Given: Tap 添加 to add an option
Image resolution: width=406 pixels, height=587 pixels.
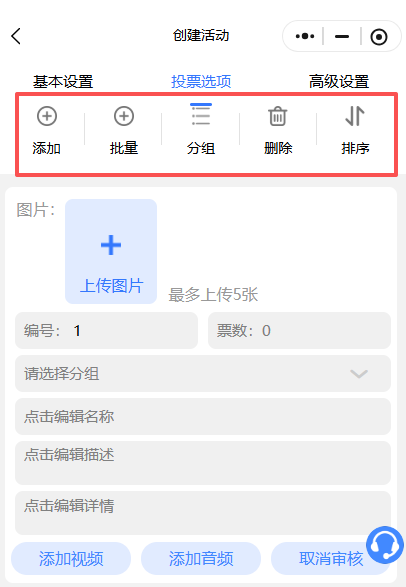Looking at the screenshot, I should [47, 130].
